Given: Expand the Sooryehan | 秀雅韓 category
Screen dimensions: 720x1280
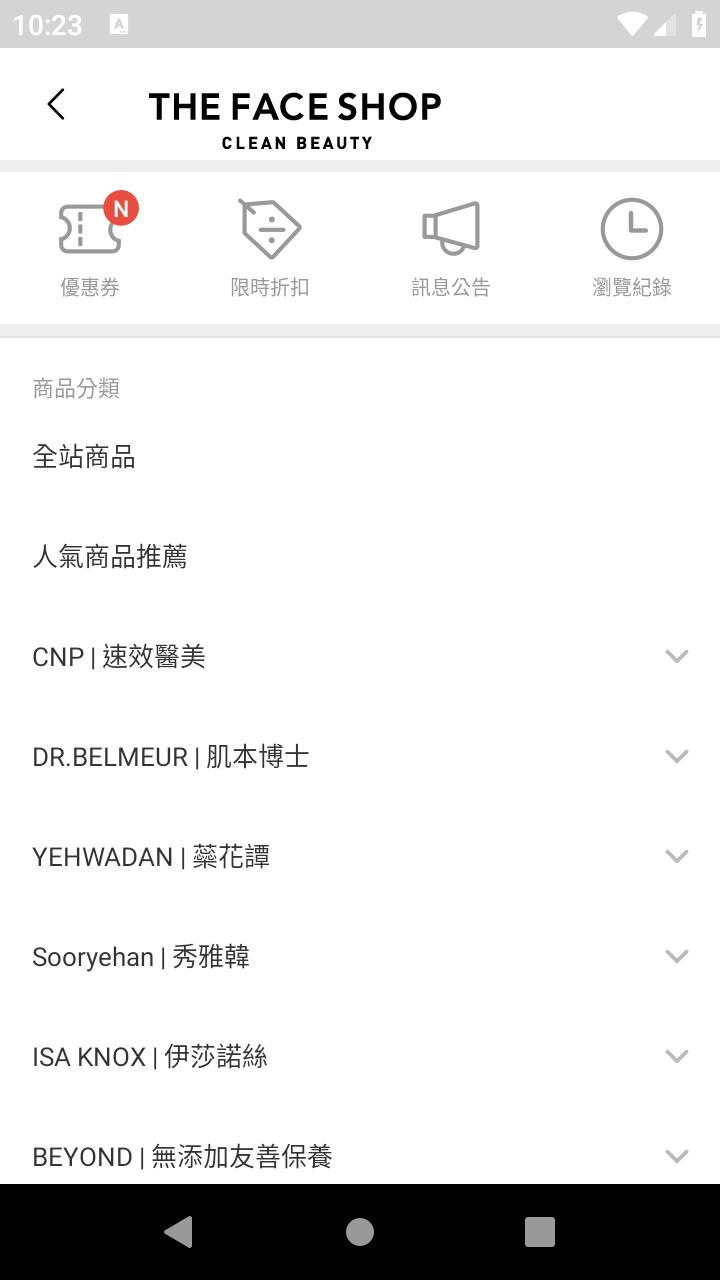Looking at the screenshot, I should 676,957.
